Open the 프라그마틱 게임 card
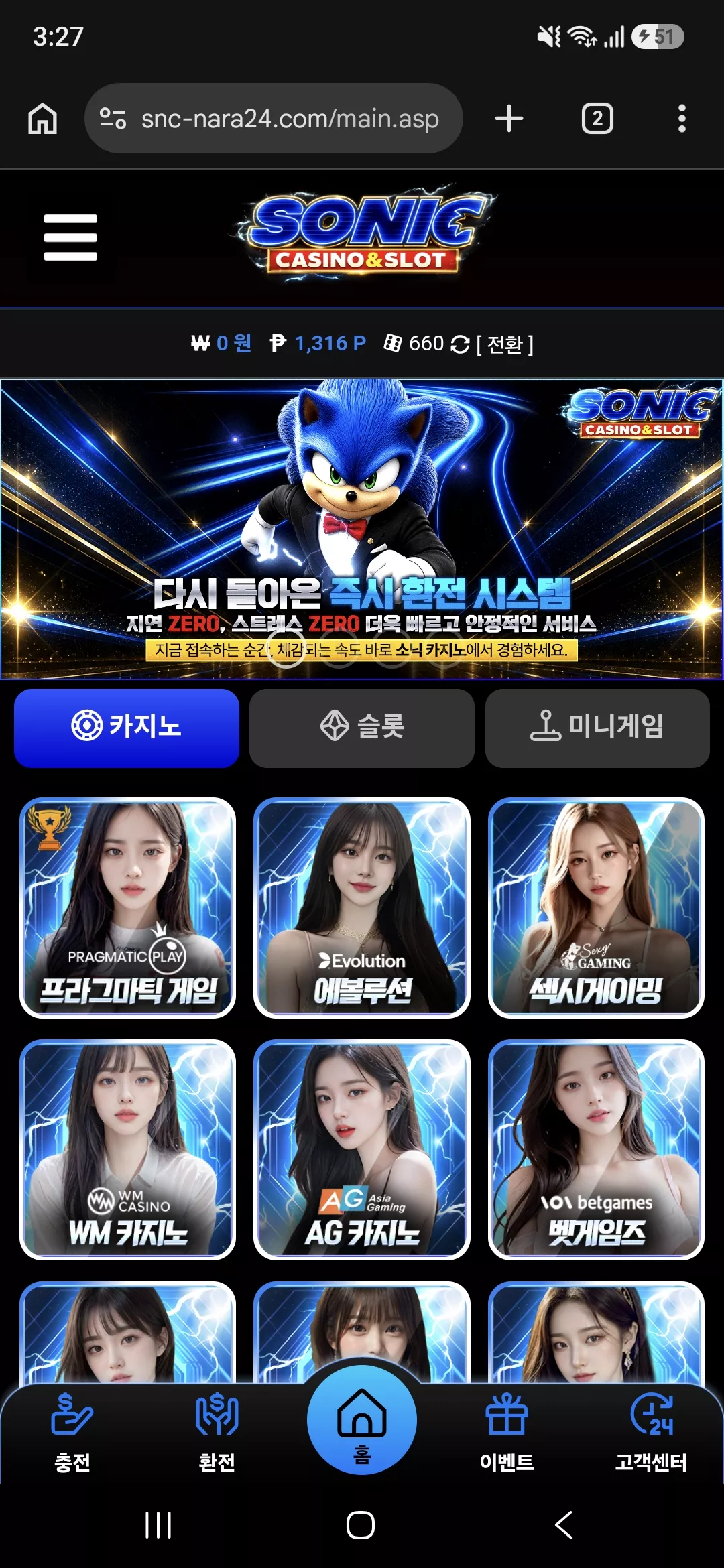This screenshot has width=724, height=1568. [x=127, y=907]
